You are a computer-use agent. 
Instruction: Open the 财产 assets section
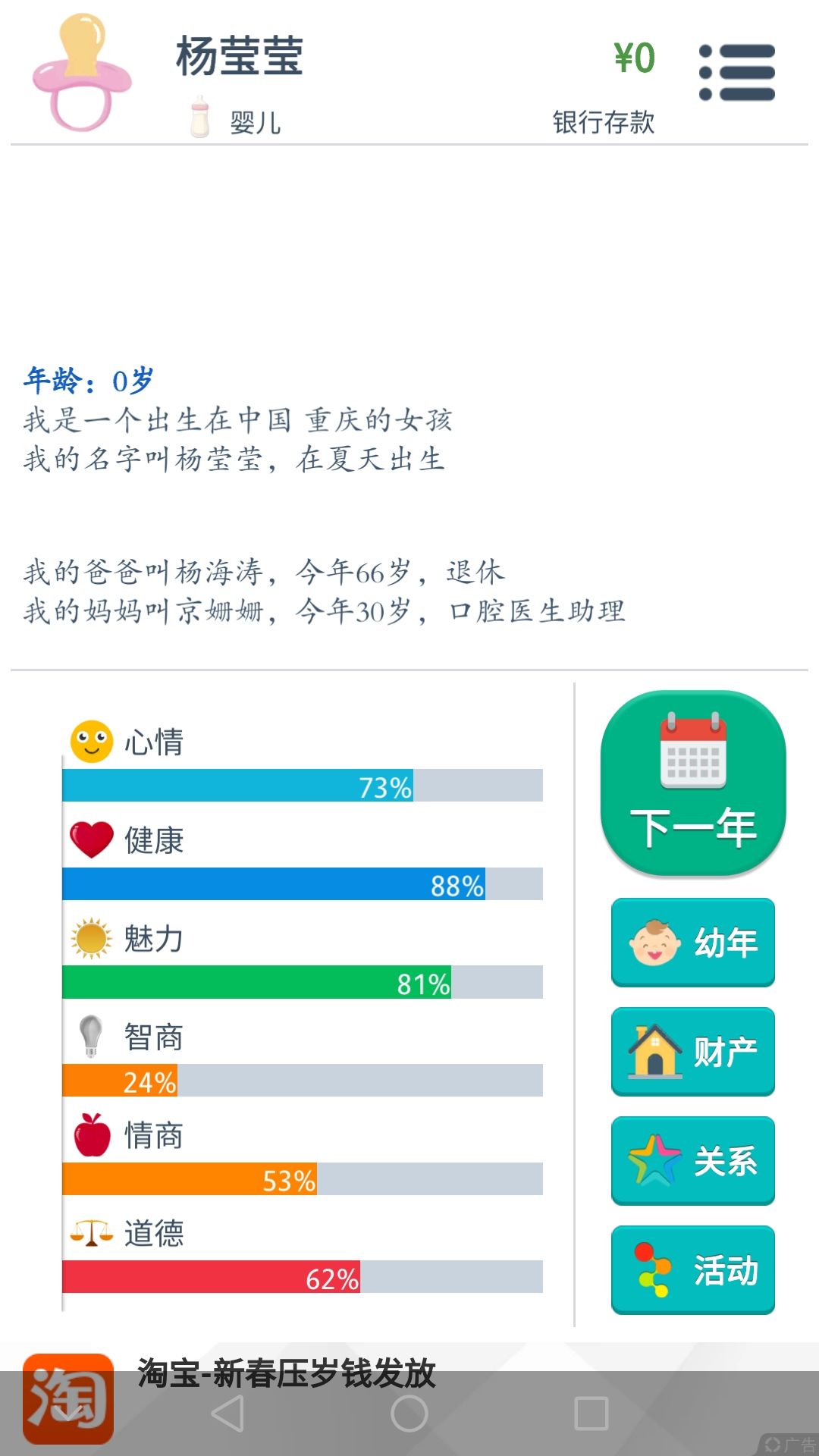pos(693,1052)
